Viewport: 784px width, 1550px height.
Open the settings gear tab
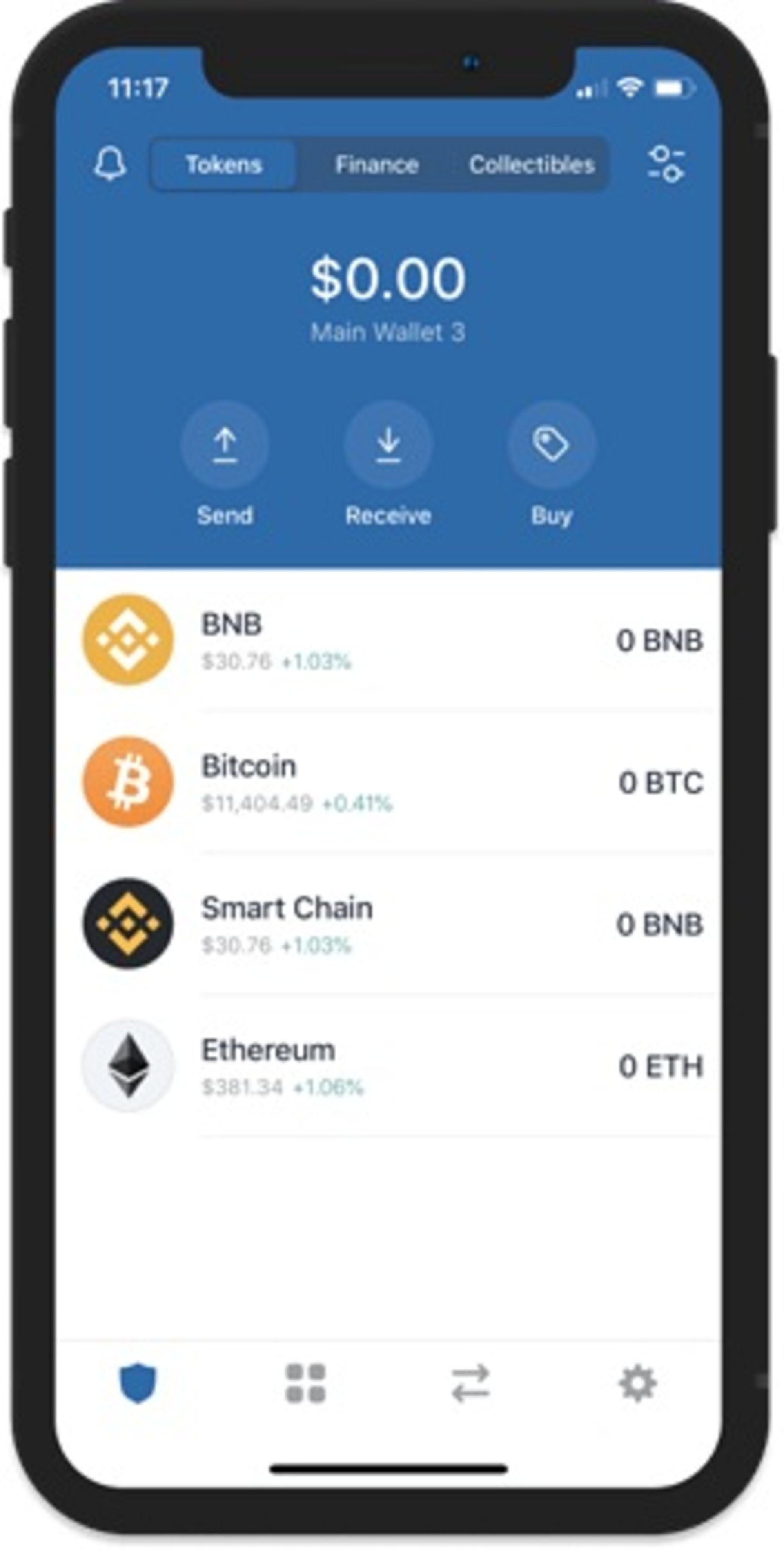pos(637,1383)
